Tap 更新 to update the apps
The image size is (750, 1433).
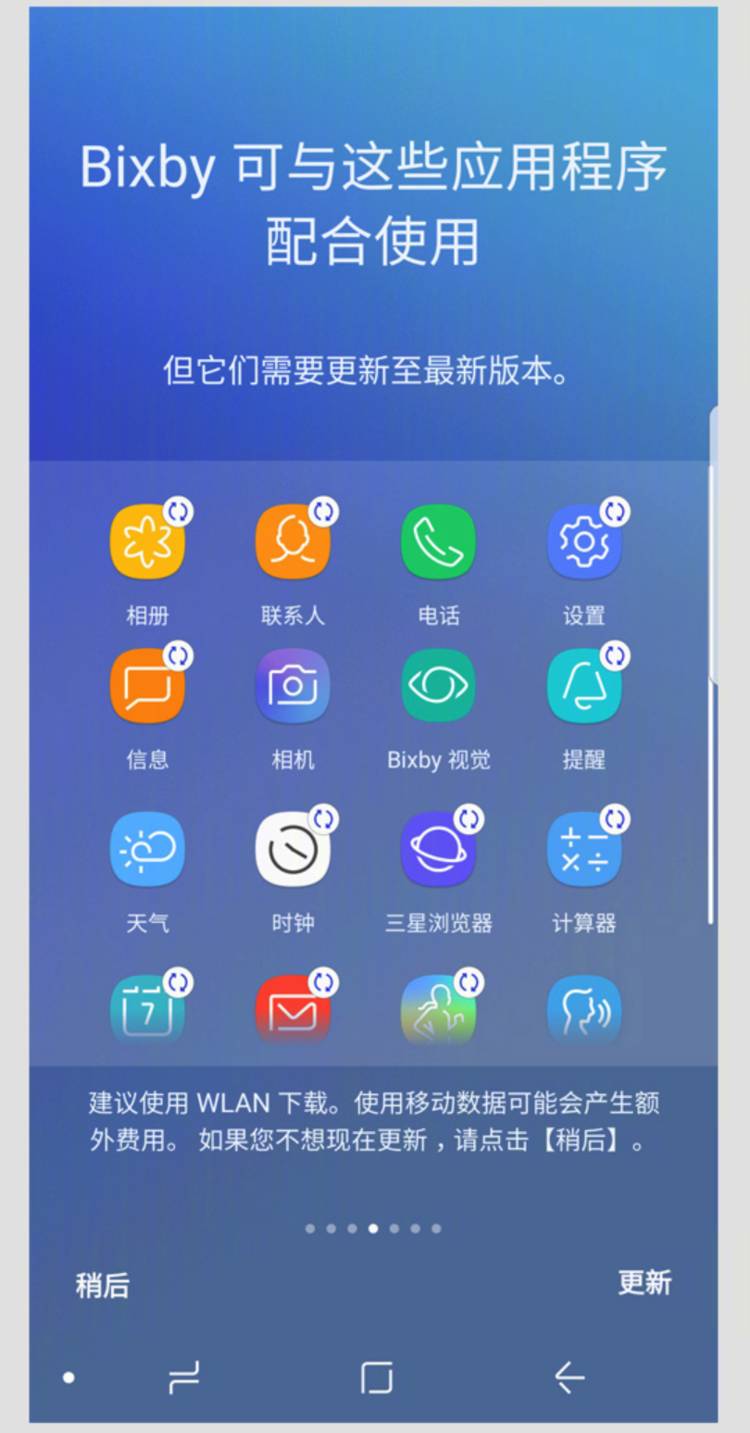[644, 1282]
